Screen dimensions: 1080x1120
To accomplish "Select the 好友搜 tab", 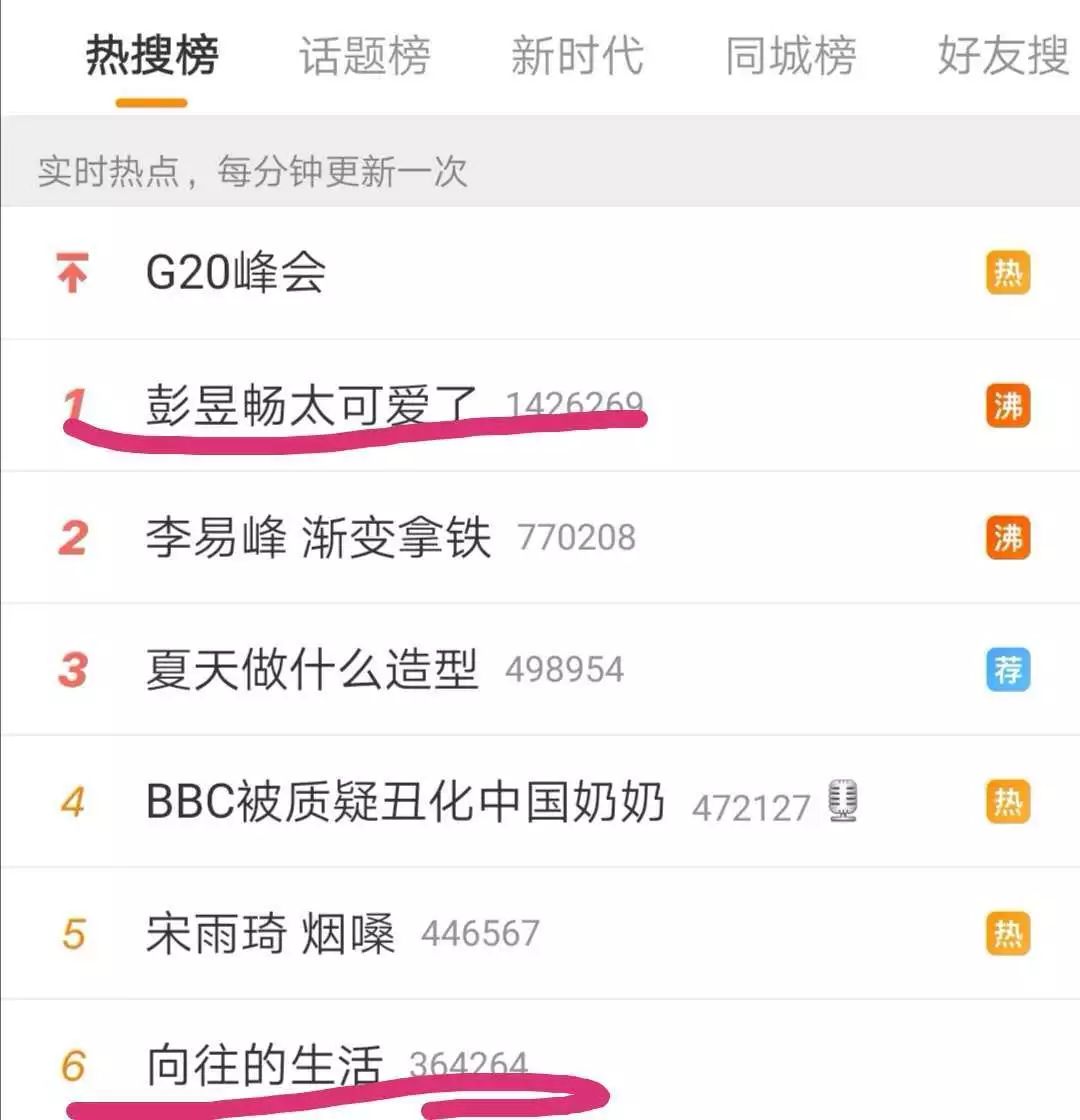I will click(1003, 55).
